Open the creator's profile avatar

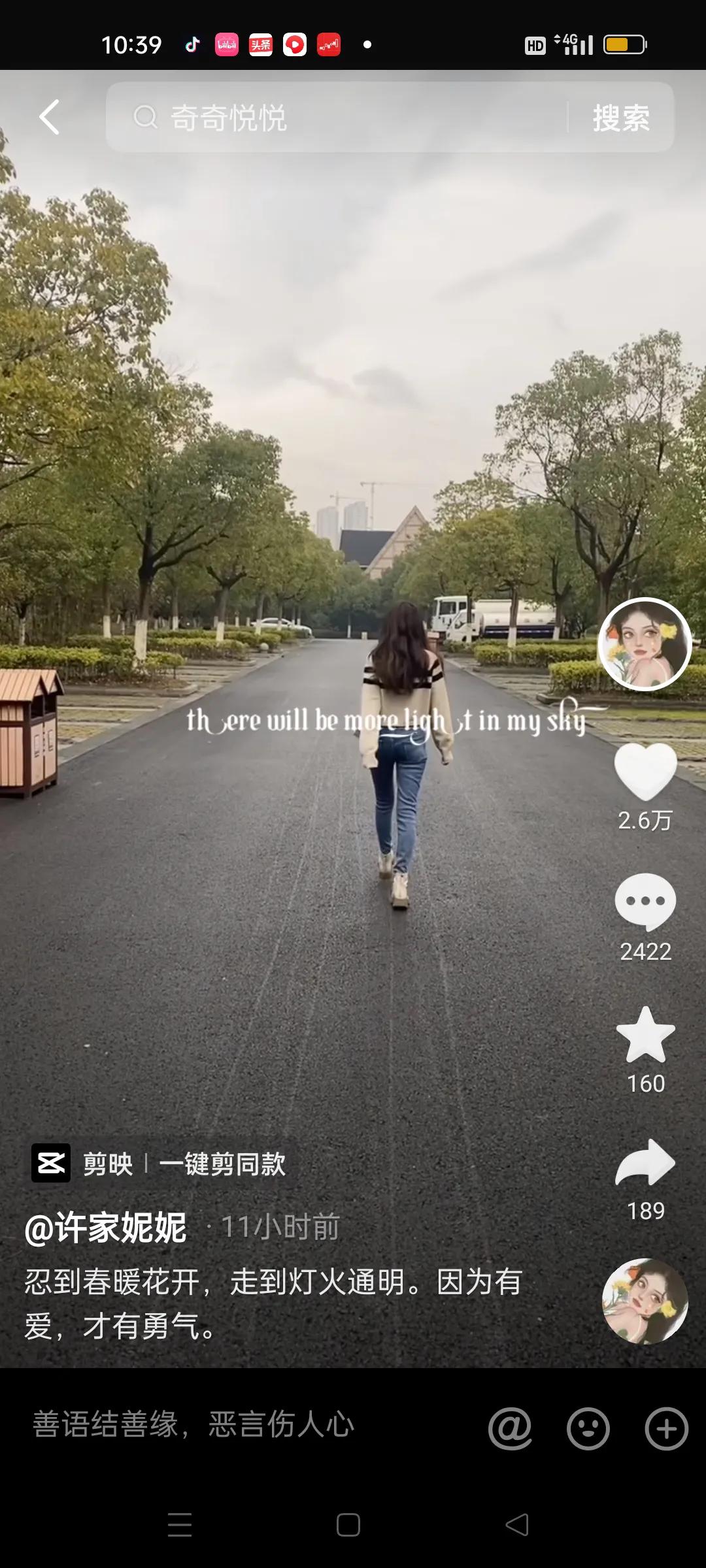pos(645,644)
